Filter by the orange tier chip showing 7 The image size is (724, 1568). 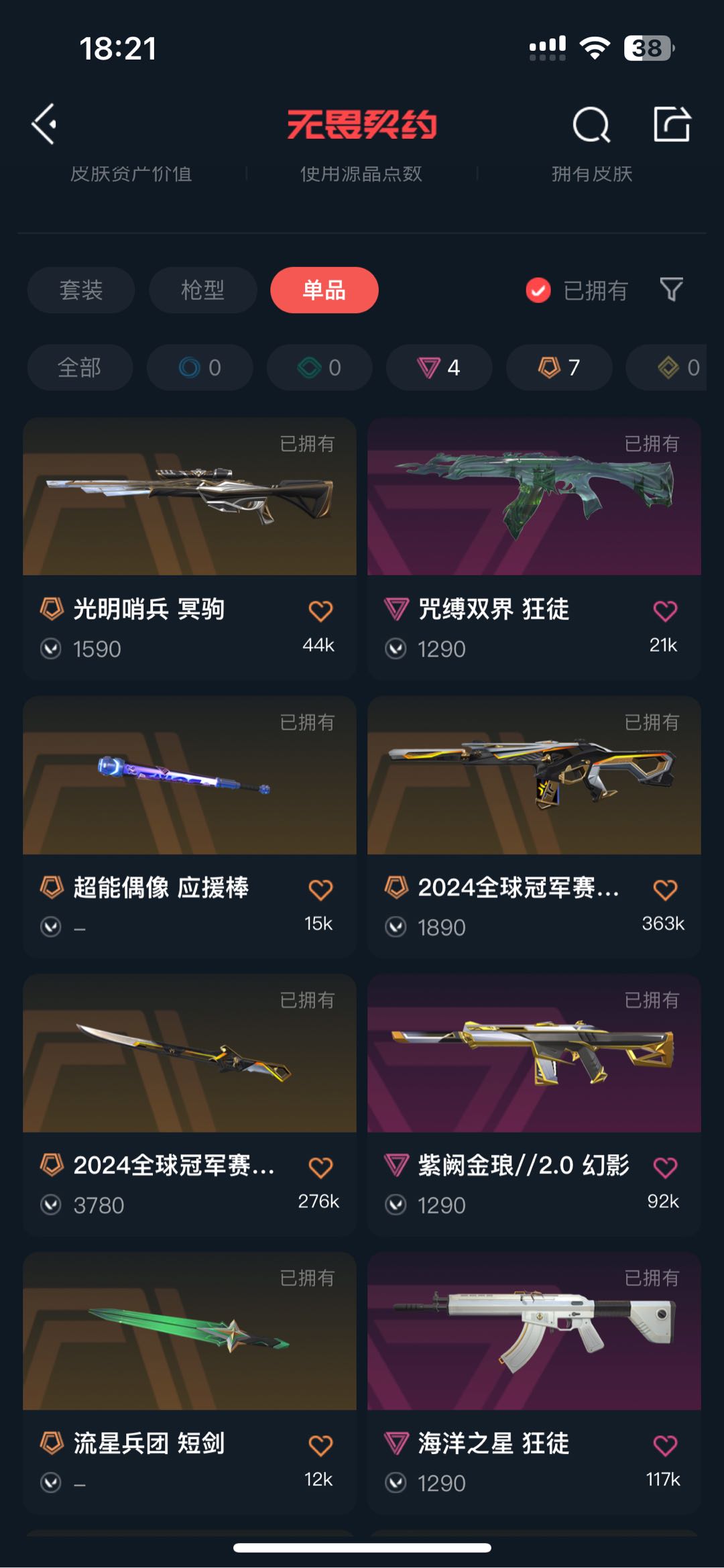pyautogui.click(x=558, y=368)
